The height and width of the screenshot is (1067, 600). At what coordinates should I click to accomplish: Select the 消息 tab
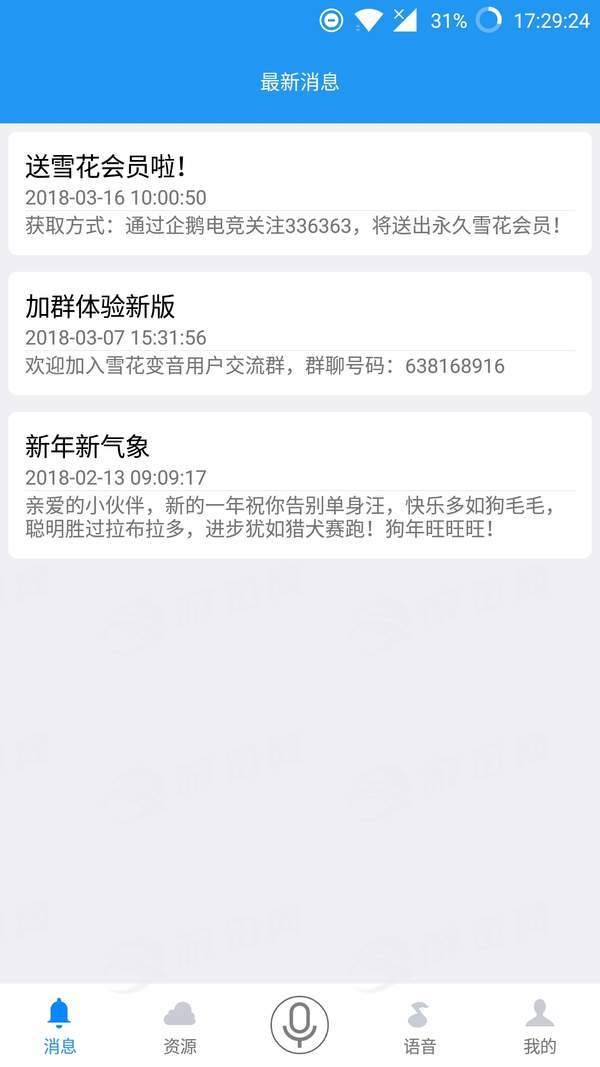[60, 1026]
